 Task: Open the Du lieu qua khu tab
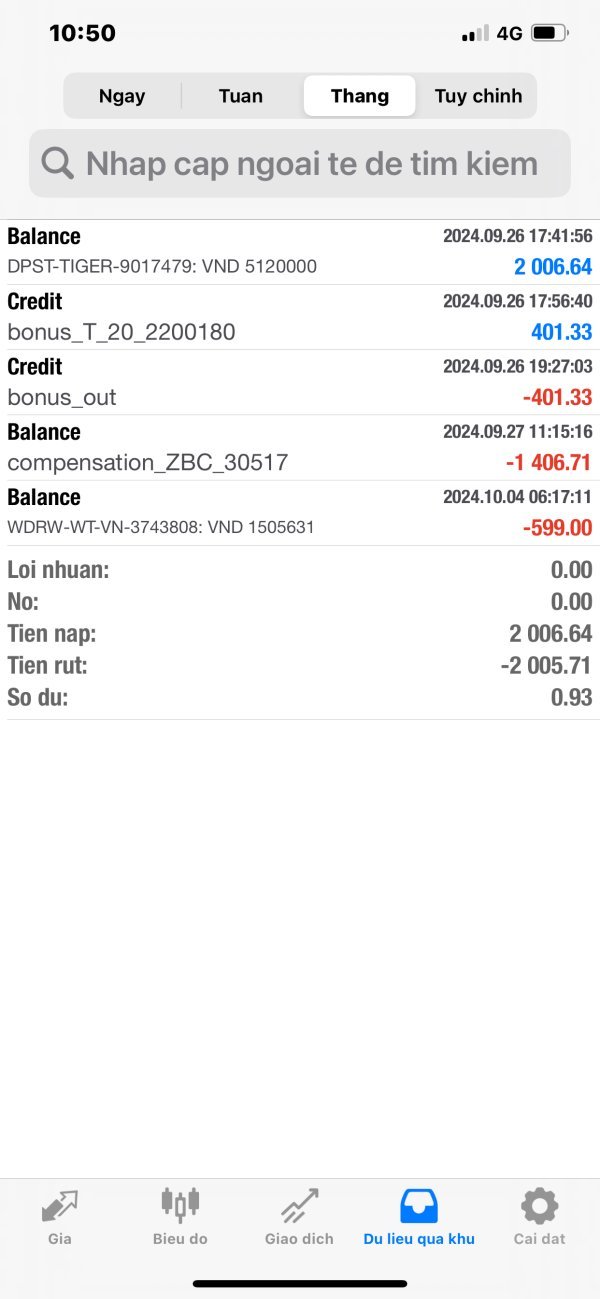(419, 1217)
